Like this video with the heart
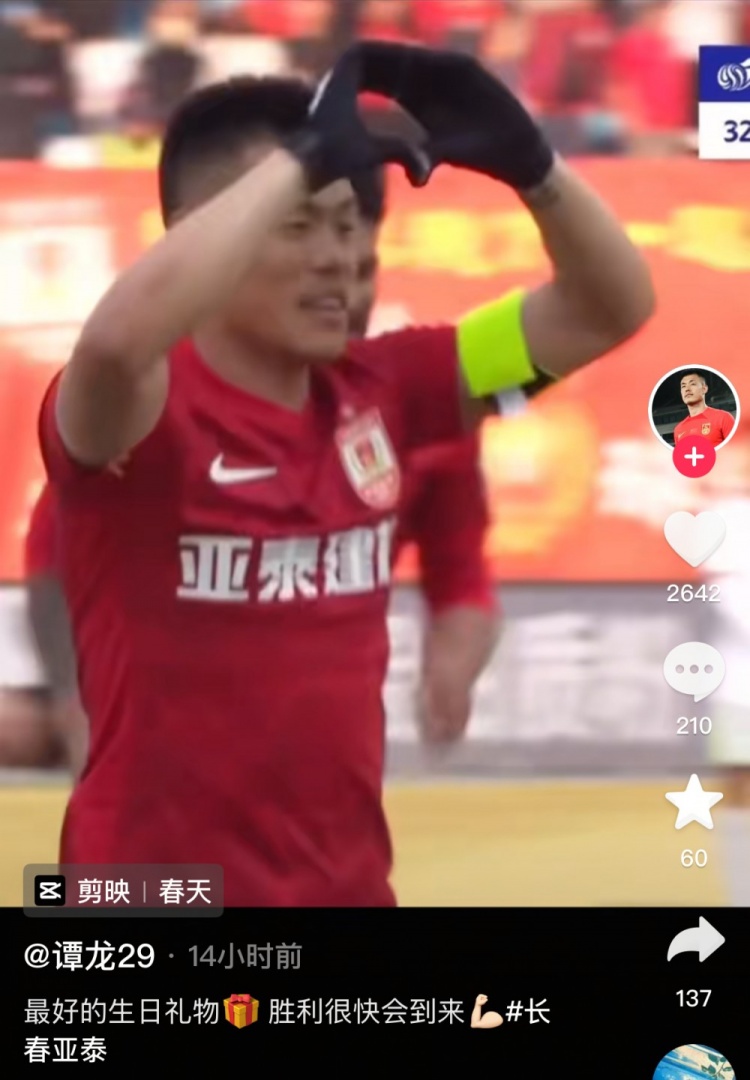The width and height of the screenshot is (750, 1080). pos(694,539)
